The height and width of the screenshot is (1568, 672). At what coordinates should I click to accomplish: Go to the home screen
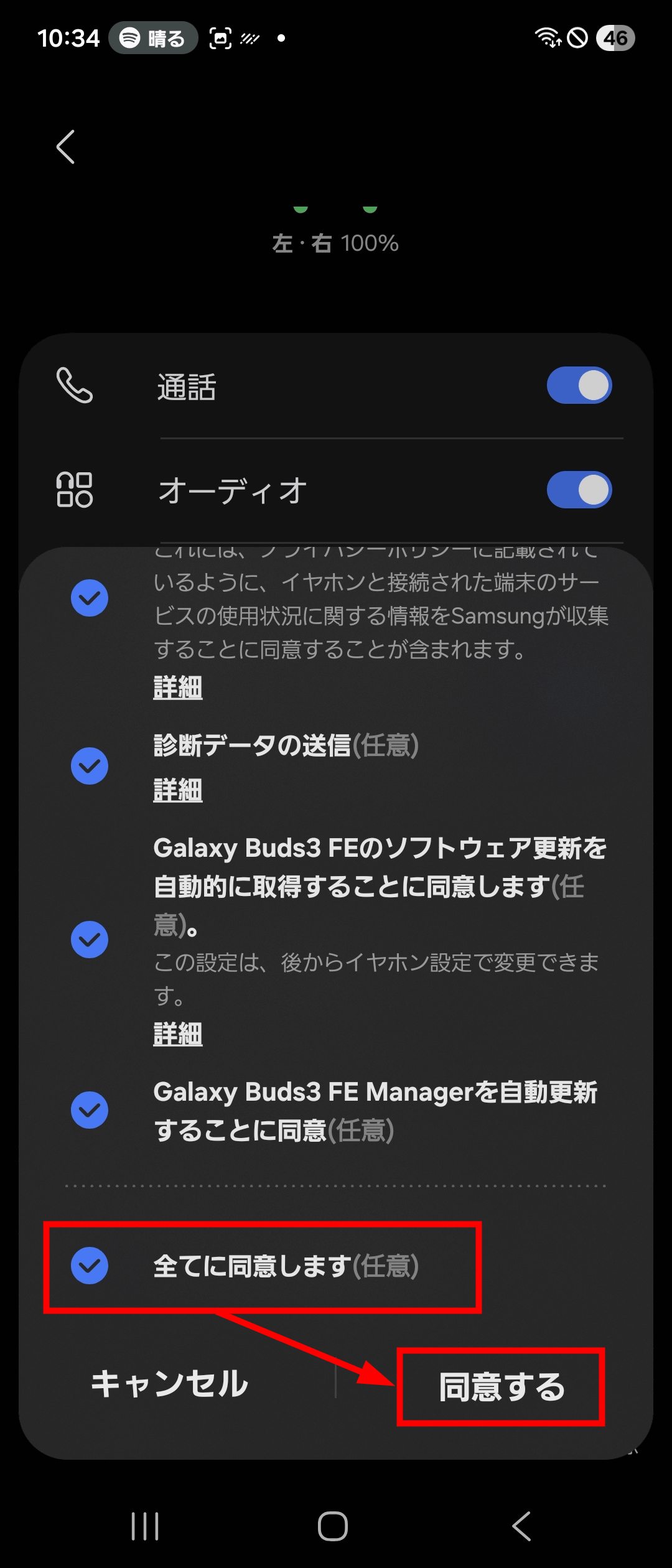point(333,1526)
